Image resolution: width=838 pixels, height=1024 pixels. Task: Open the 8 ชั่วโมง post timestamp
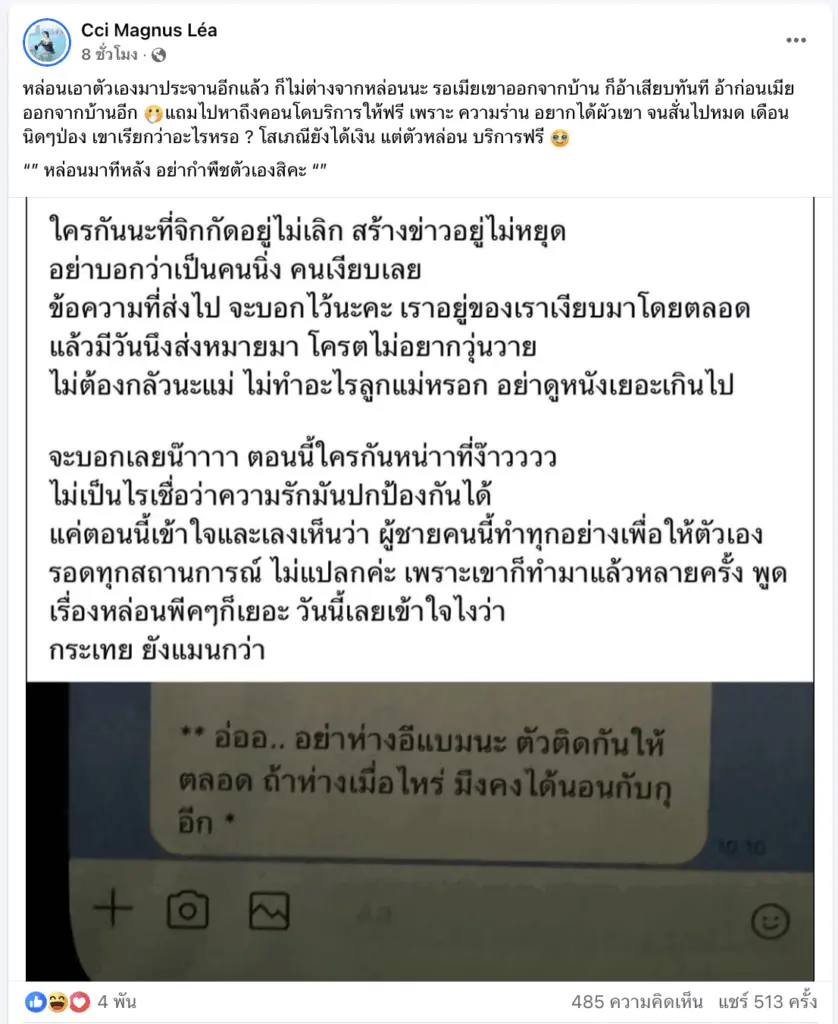point(110,54)
